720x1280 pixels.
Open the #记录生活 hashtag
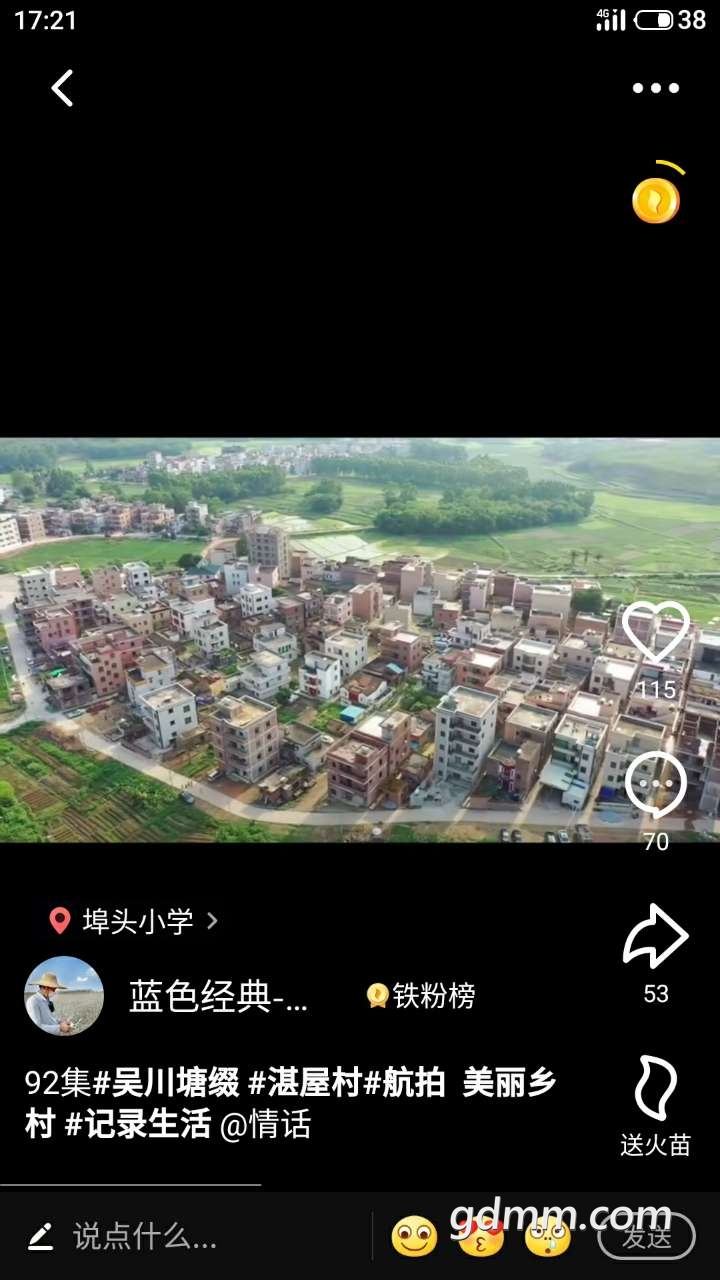point(138,1125)
